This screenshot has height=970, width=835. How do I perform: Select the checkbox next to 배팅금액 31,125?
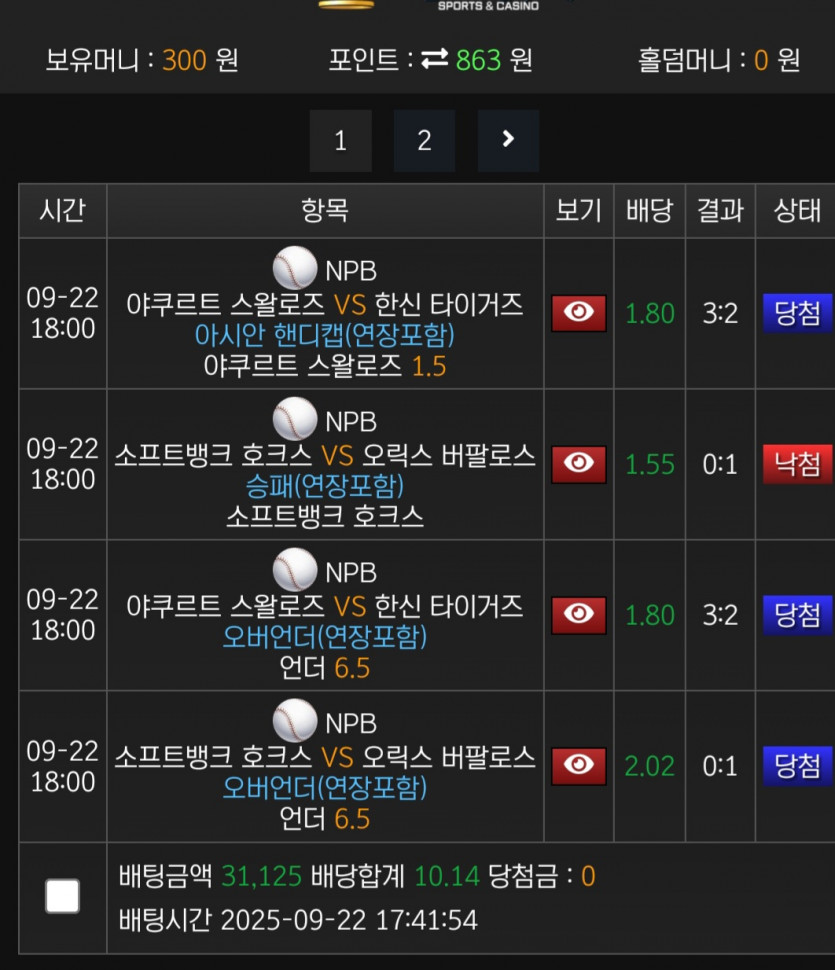[x=62, y=896]
